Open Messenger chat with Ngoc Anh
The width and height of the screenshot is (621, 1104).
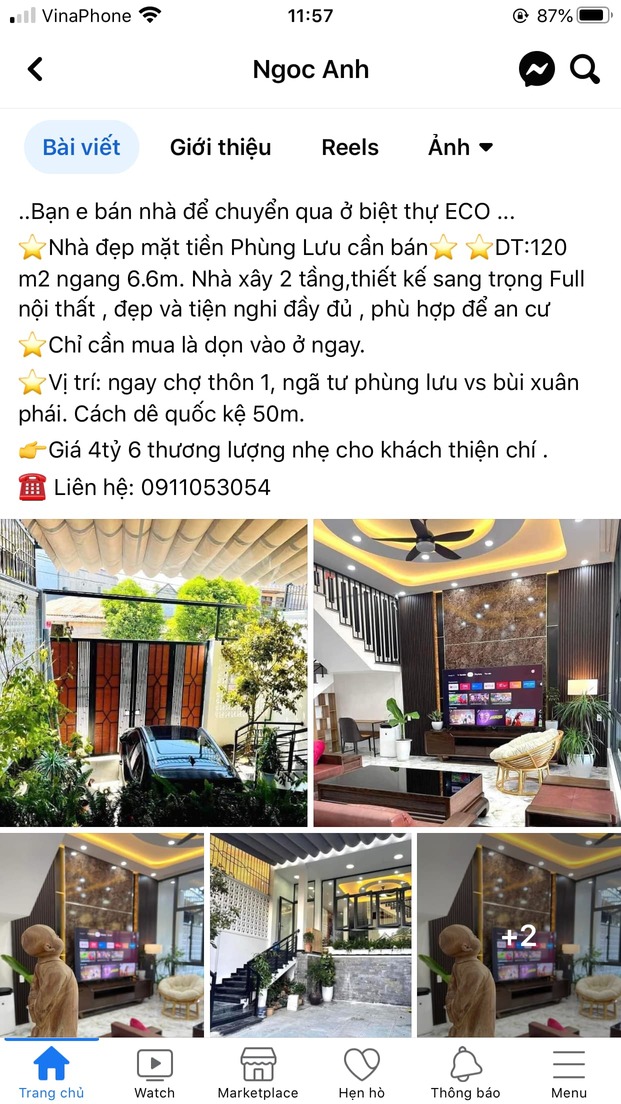coord(537,69)
